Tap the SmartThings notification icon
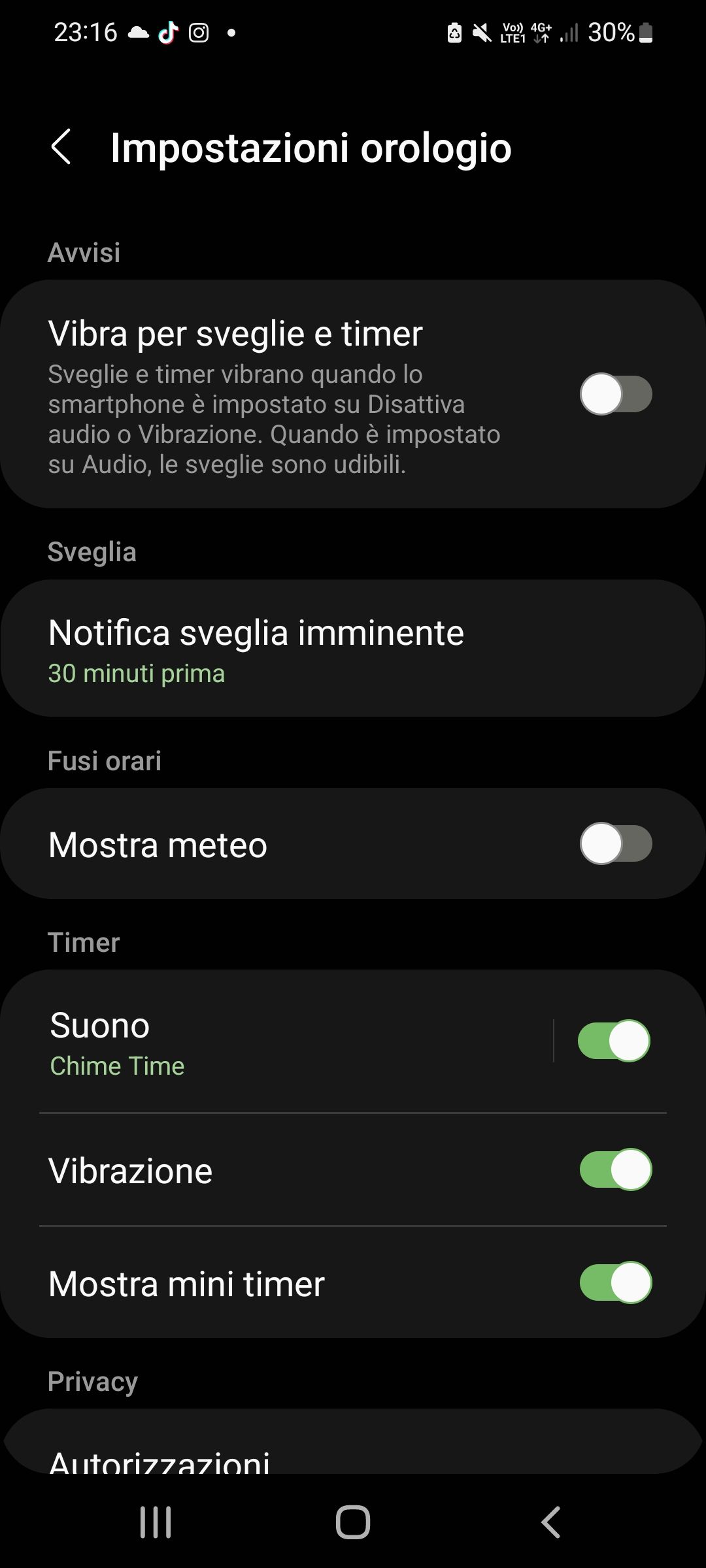Screen dimensions: 706x1568 click(x=453, y=33)
